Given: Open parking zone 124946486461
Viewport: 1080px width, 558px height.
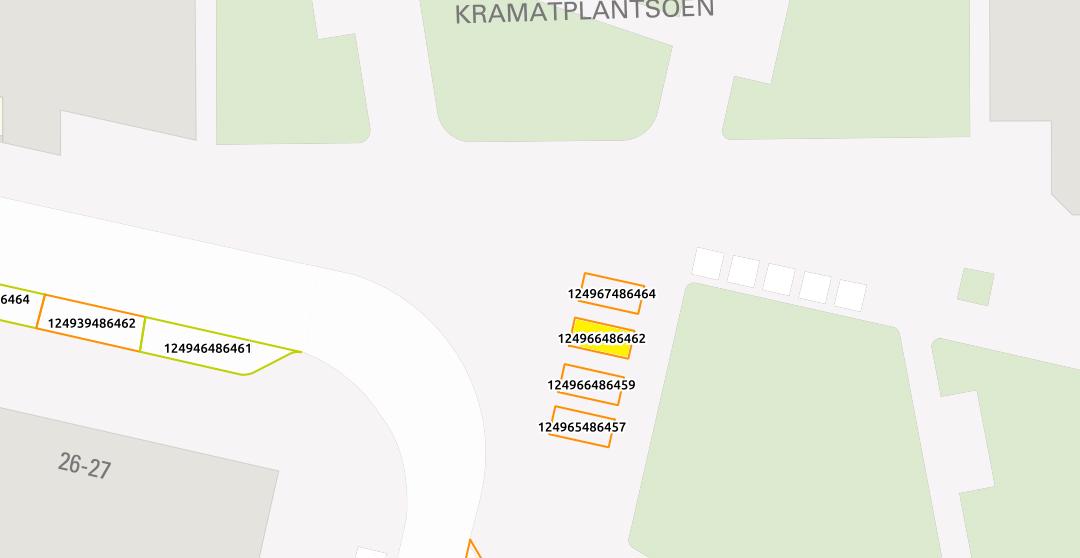Looking at the screenshot, I should pyautogui.click(x=208, y=348).
